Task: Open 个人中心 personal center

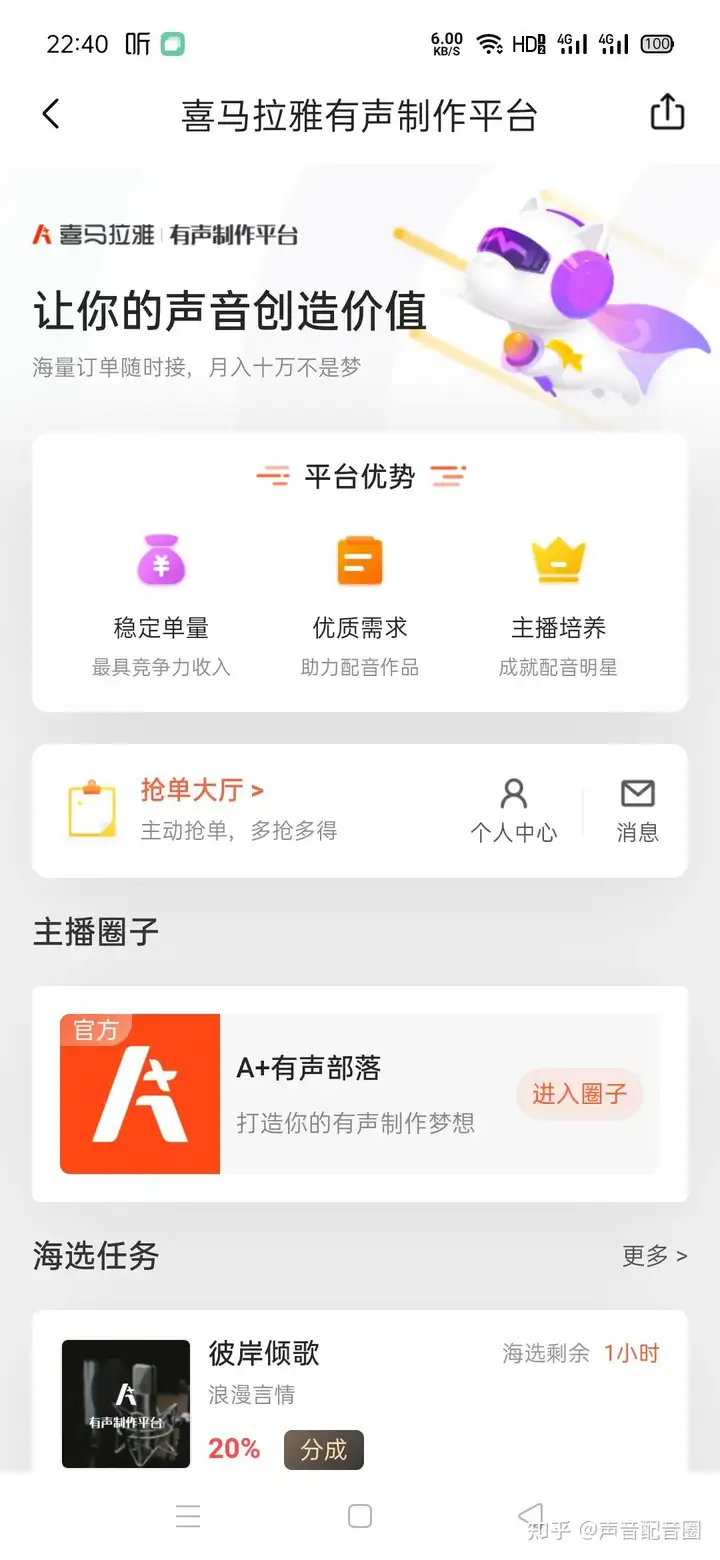Action: tap(513, 810)
